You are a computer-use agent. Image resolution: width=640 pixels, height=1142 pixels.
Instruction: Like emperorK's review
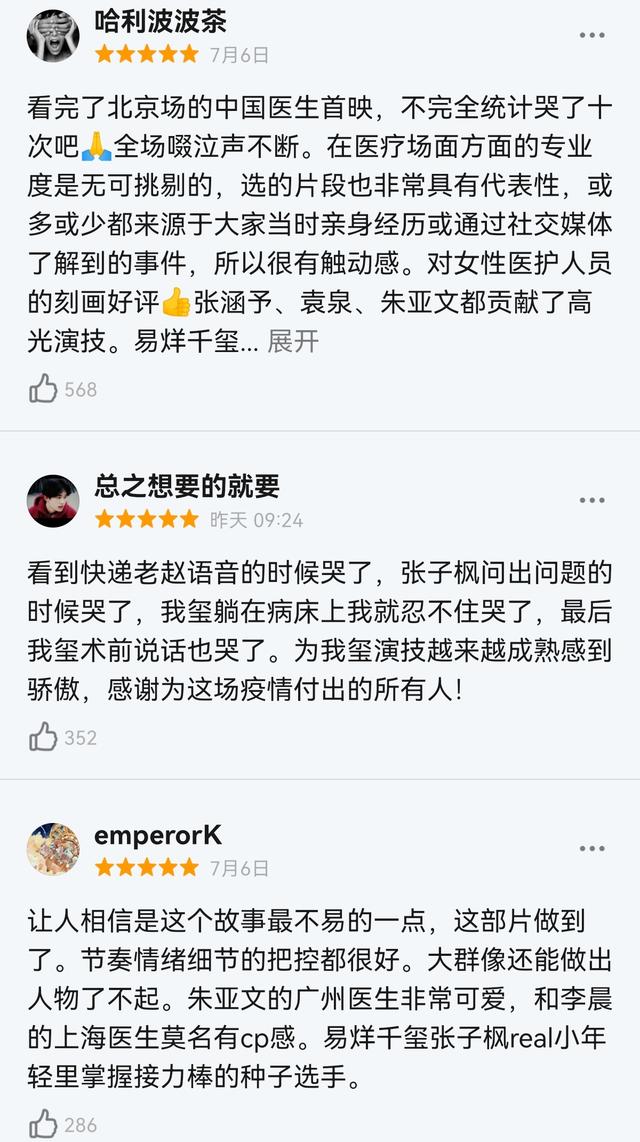pyautogui.click(x=44, y=1124)
